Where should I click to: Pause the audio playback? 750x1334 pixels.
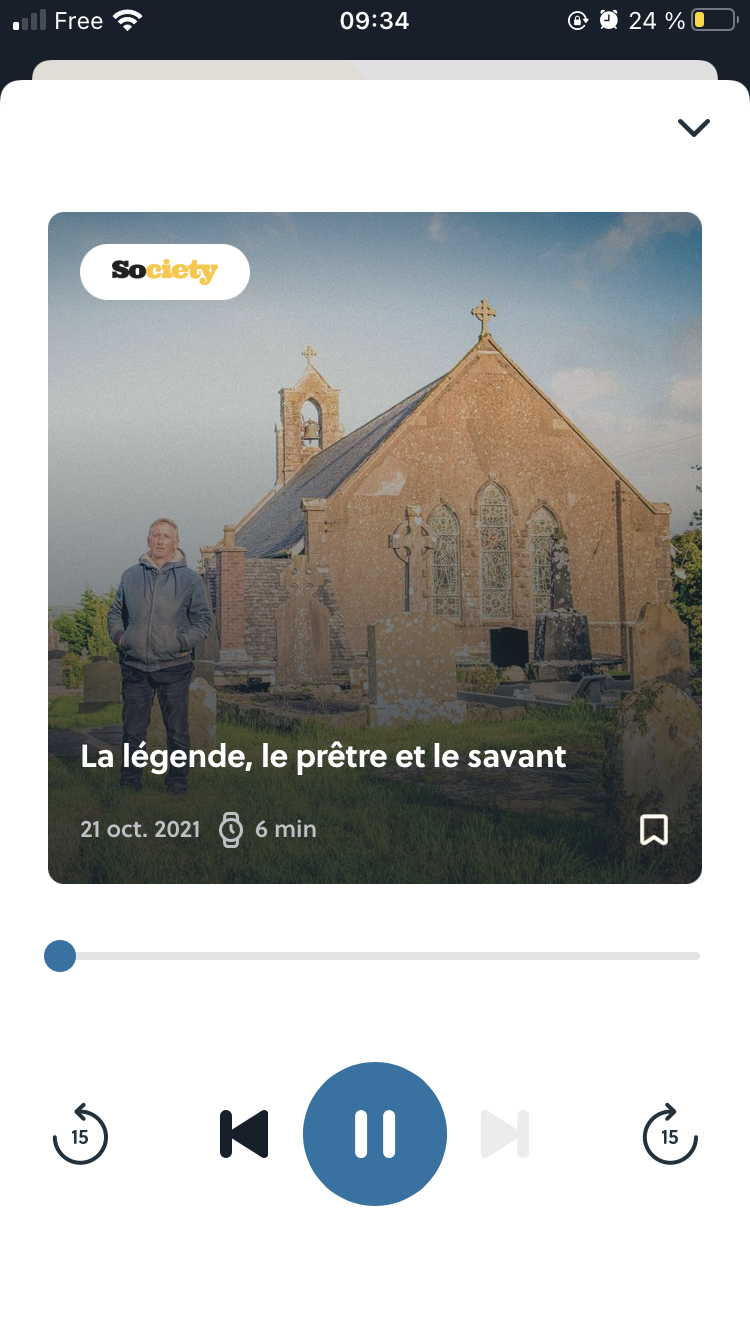(375, 1134)
